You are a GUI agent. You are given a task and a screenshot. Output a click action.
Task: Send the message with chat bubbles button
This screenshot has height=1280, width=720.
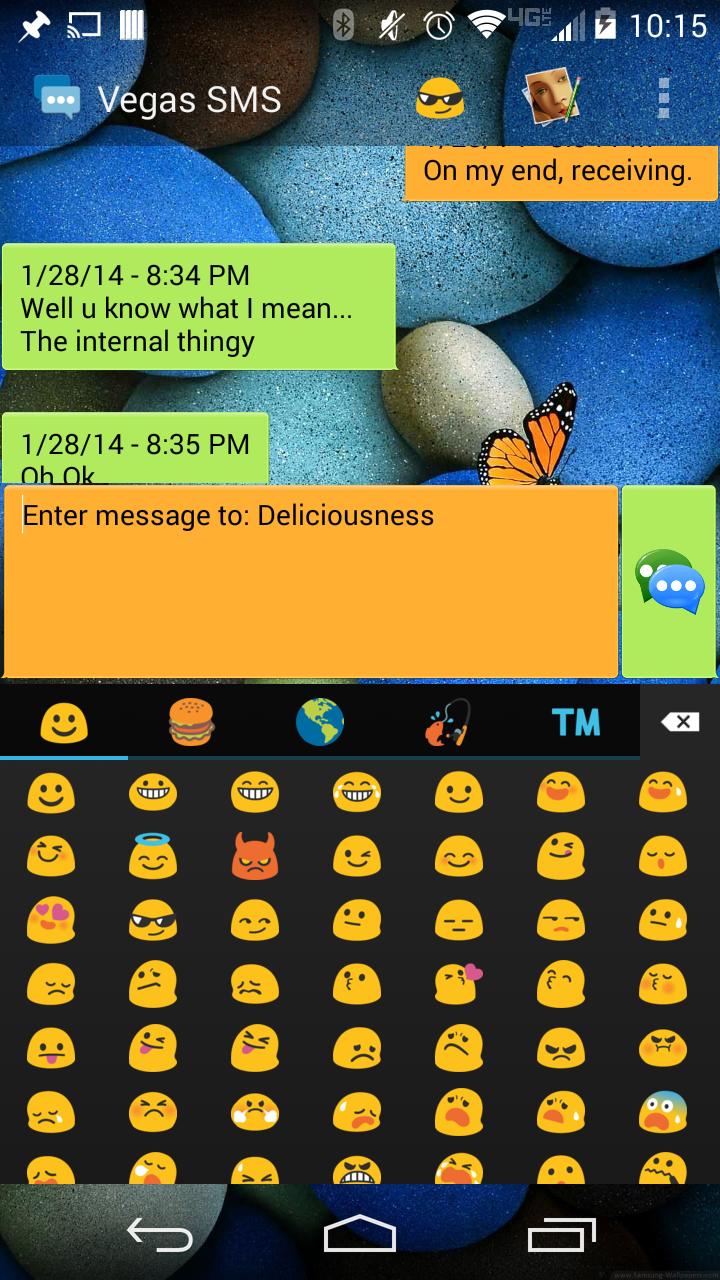click(669, 581)
